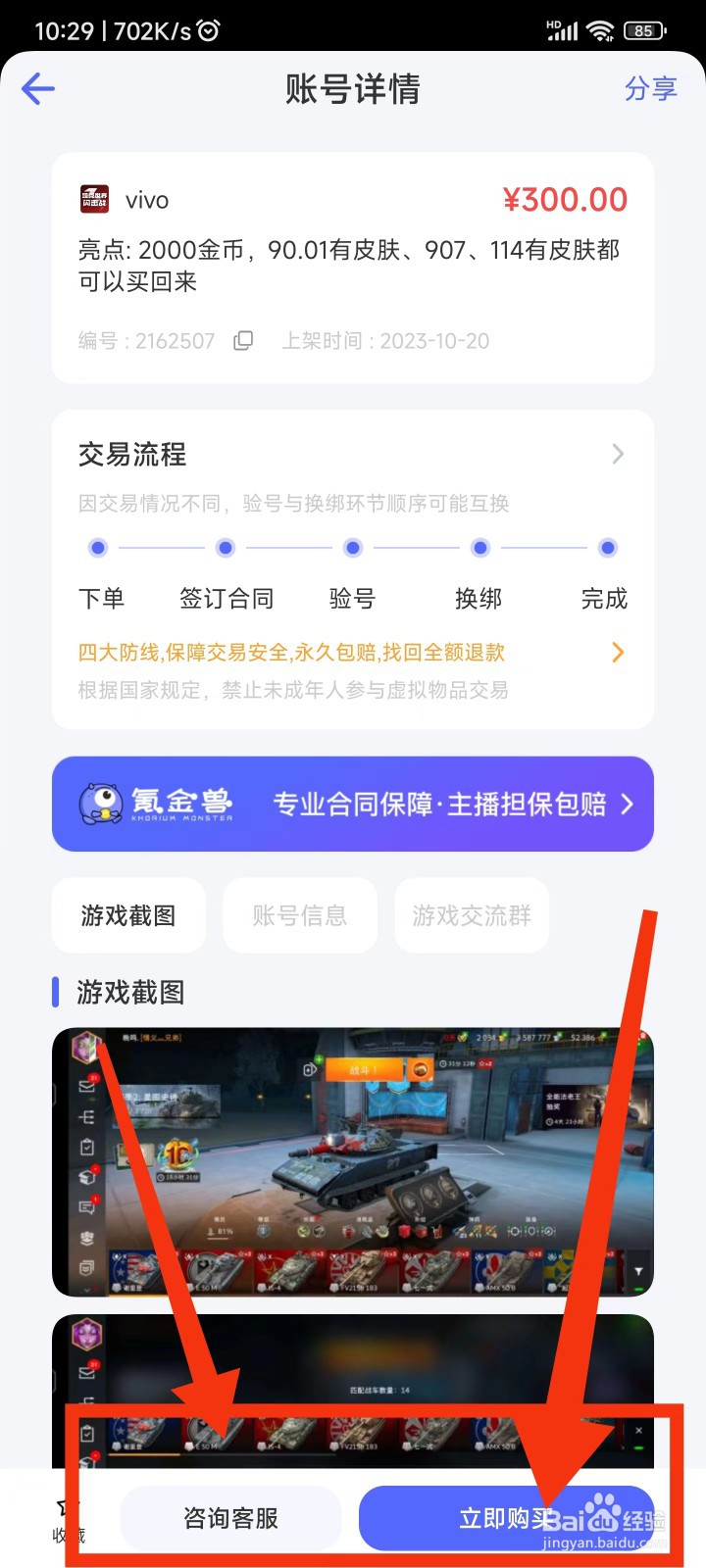Open the first game screenshot thumbnail
This screenshot has width=706, height=1568.
pyautogui.click(x=353, y=1161)
